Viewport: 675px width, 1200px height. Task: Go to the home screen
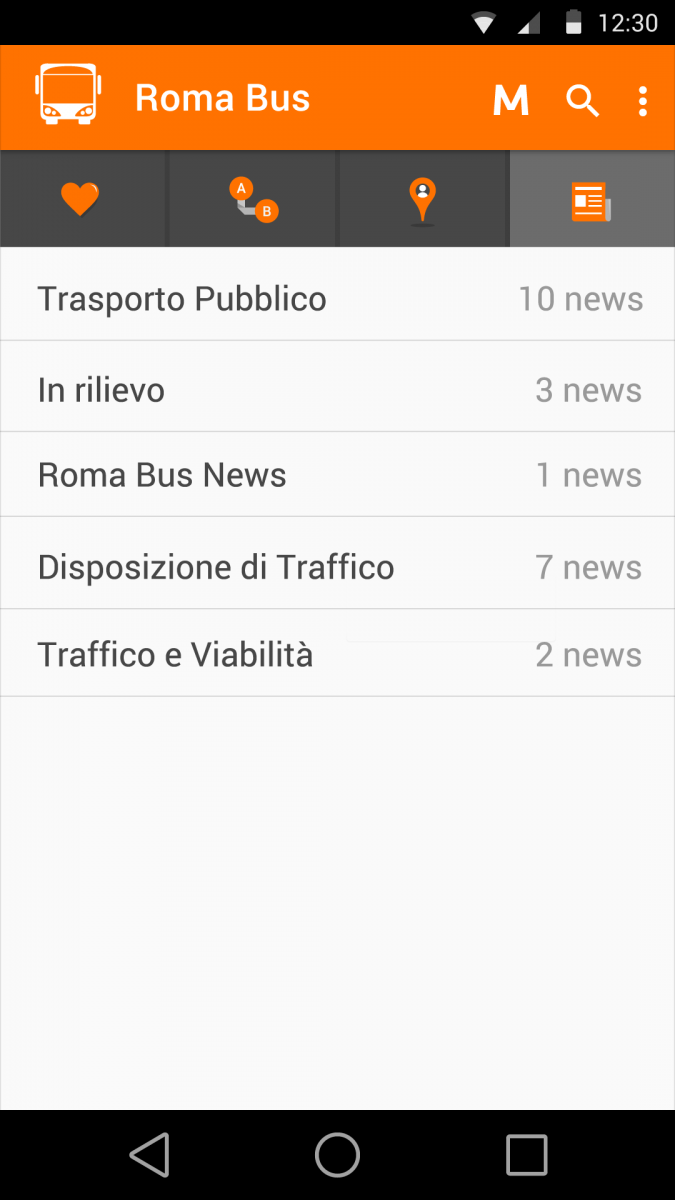point(337,1155)
